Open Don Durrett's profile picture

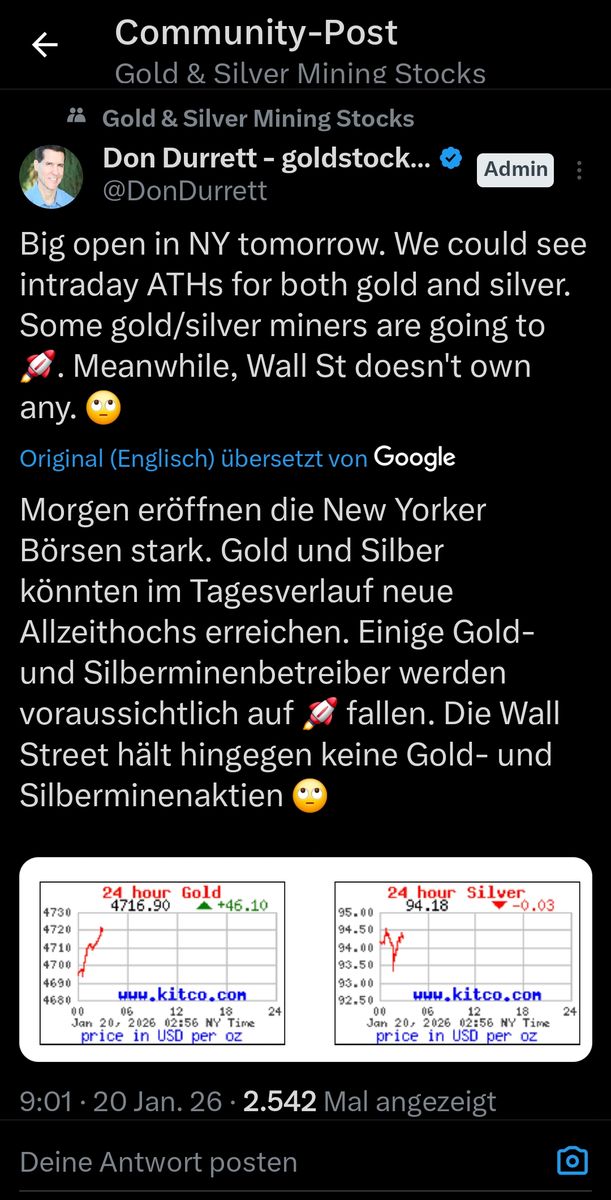[x=52, y=176]
